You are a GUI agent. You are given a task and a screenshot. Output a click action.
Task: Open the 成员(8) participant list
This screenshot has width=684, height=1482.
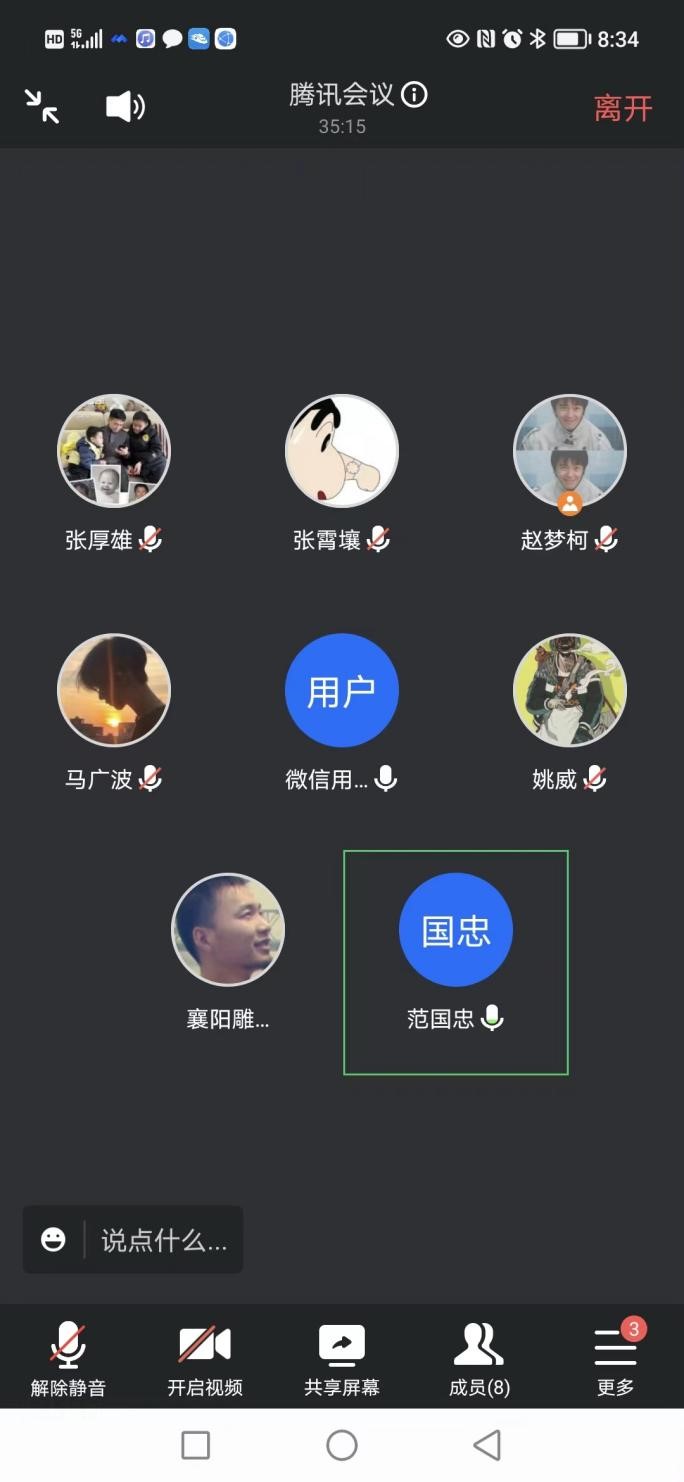click(x=479, y=1356)
